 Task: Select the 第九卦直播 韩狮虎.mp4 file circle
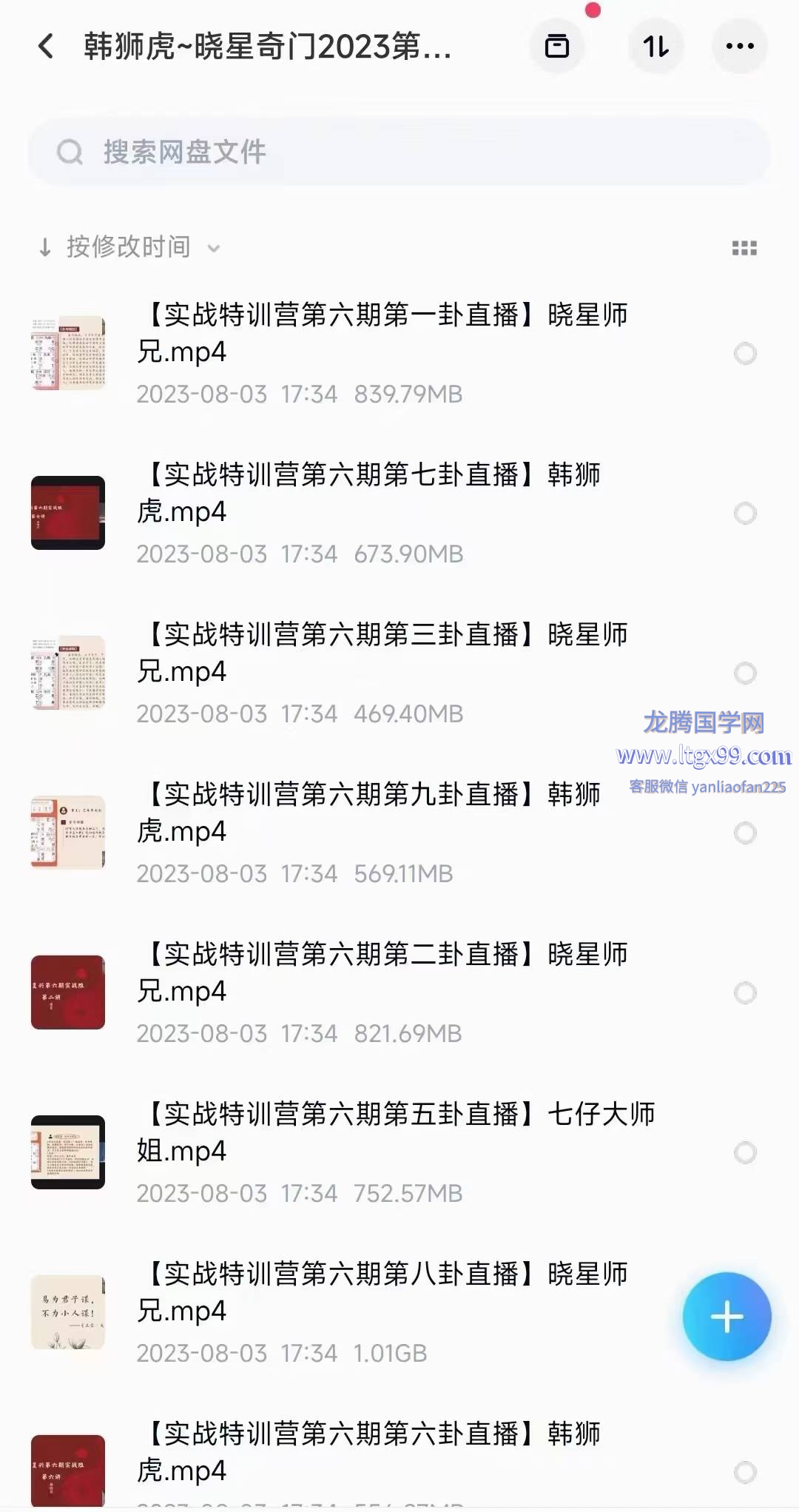coord(745,833)
